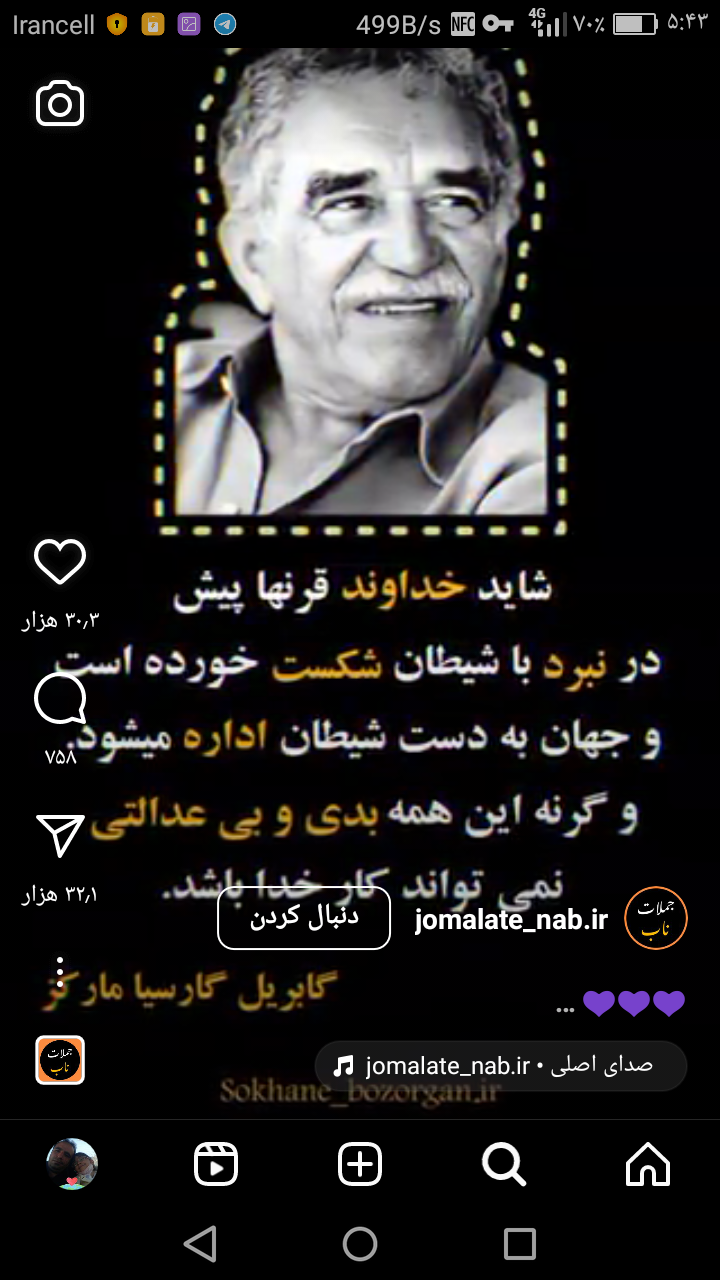Open the original audio صدای اصلی chip
The width and height of the screenshot is (720, 1280).
click(500, 1065)
